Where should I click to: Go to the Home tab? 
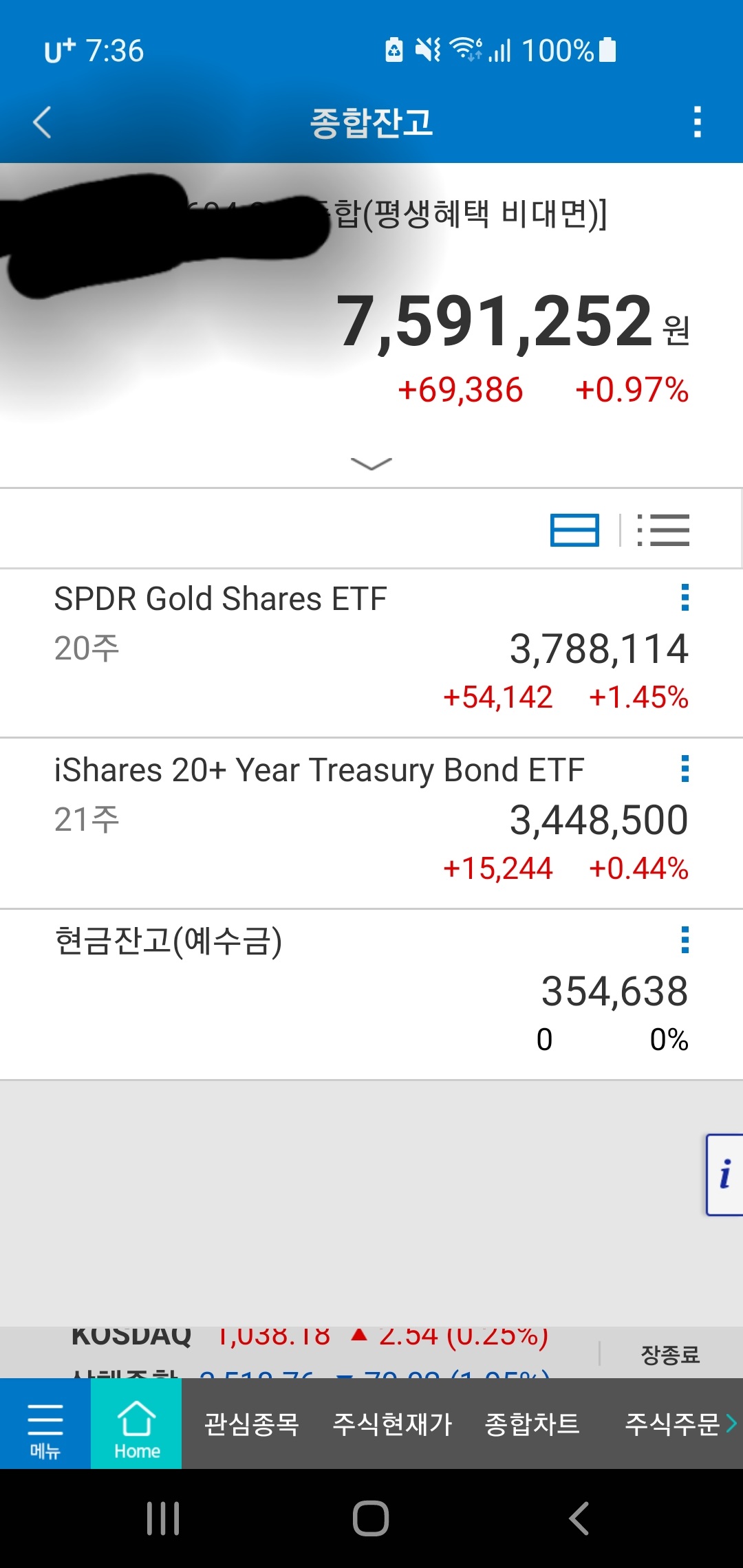(x=136, y=1424)
